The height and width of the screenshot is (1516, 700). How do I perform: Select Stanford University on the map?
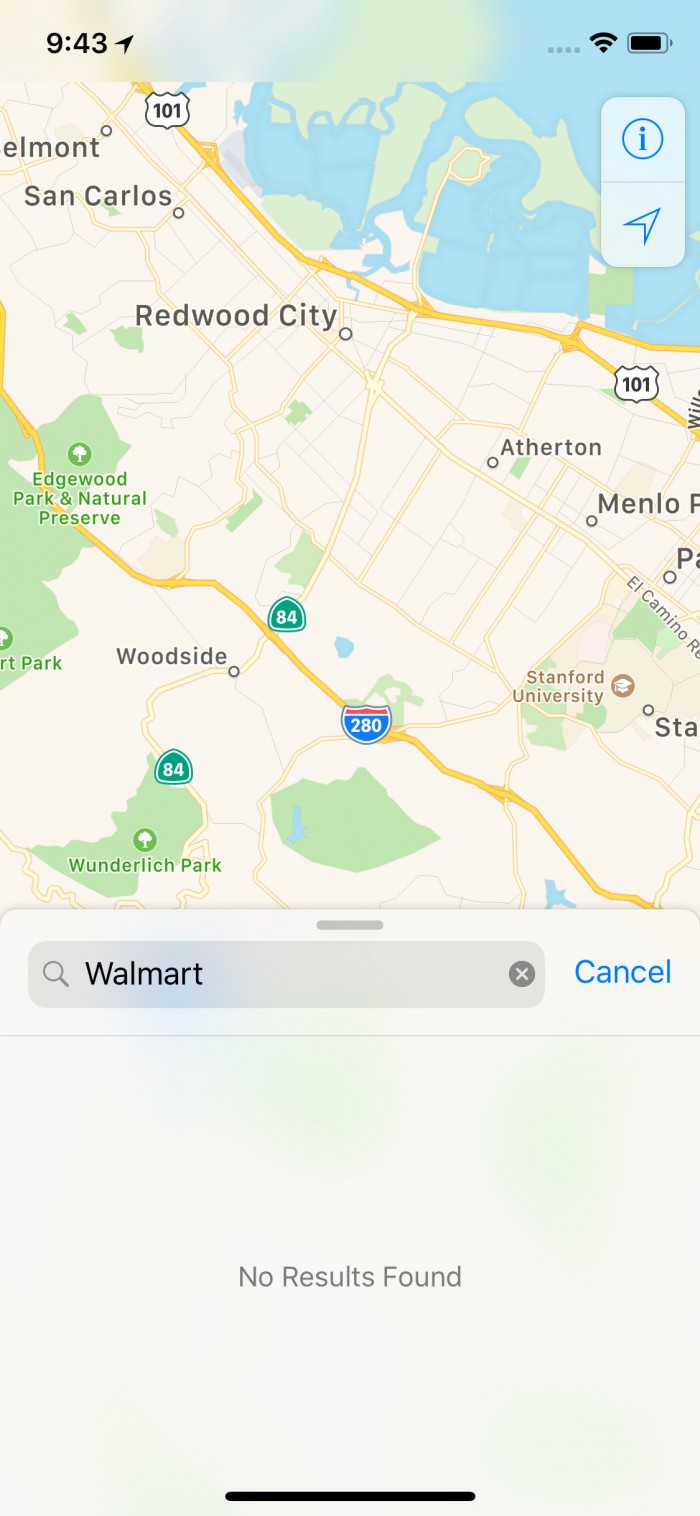623,685
